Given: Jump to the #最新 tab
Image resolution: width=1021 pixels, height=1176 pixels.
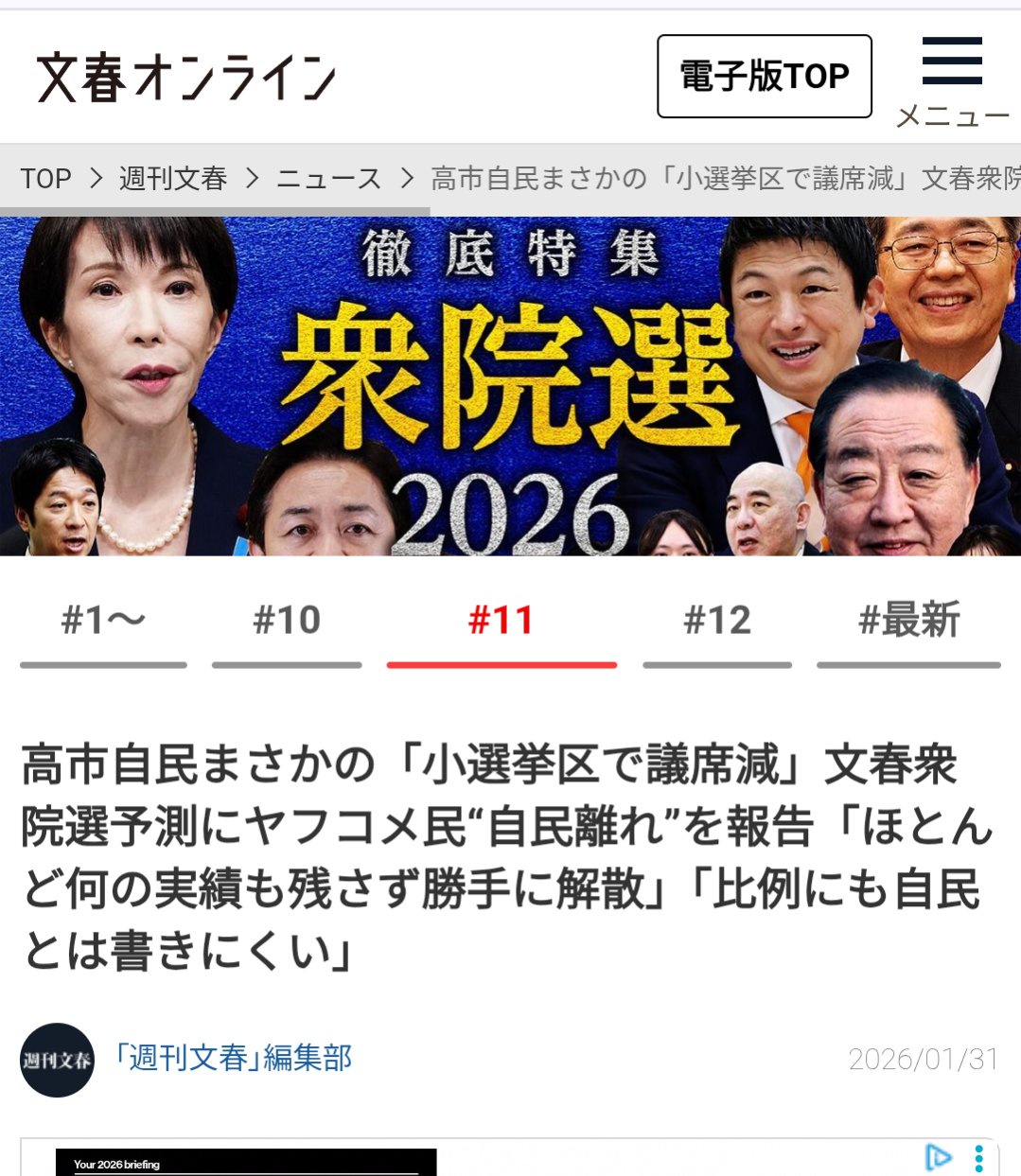Looking at the screenshot, I should tap(908, 622).
